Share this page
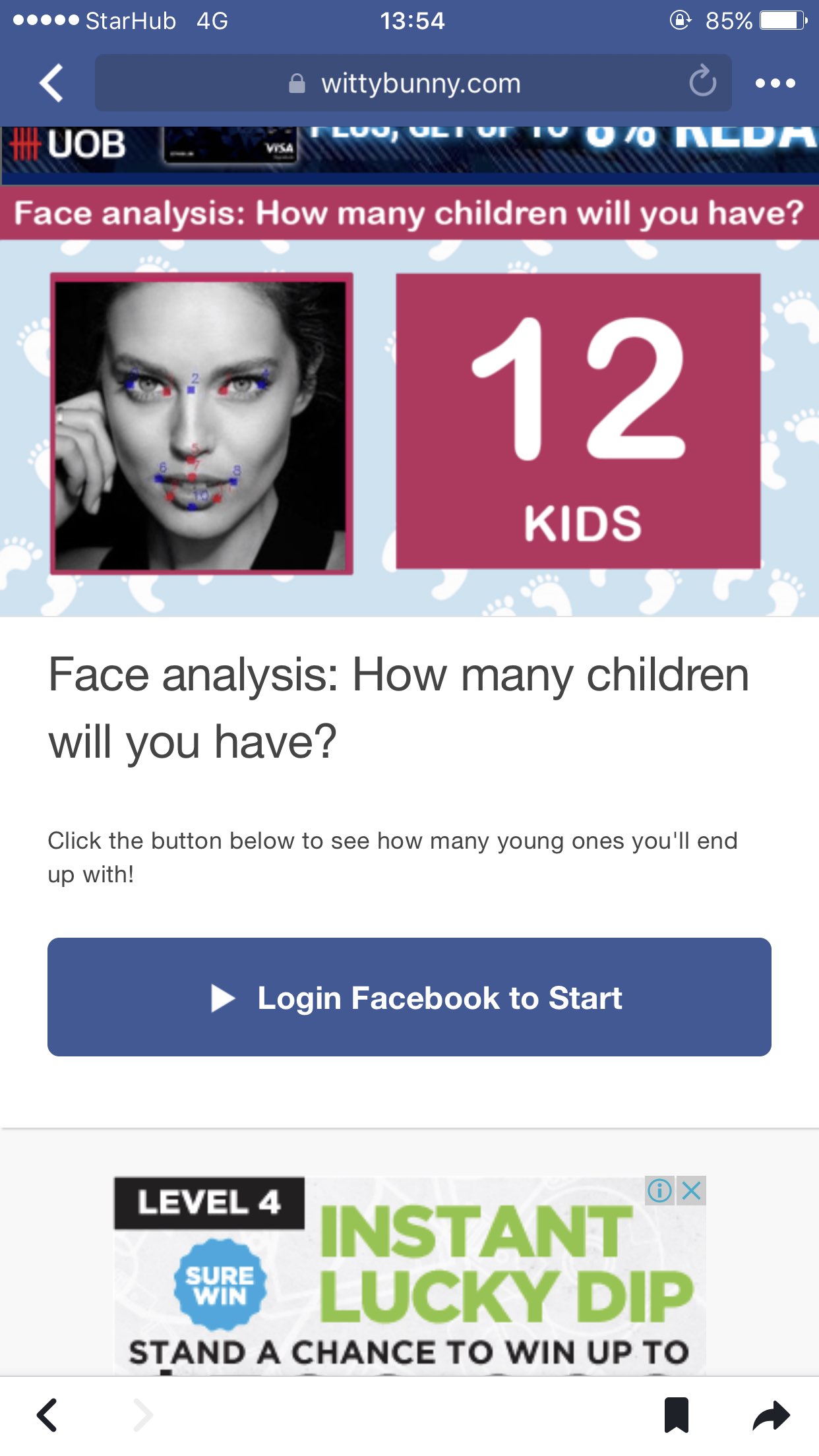The width and height of the screenshot is (819, 1456). [x=771, y=1415]
